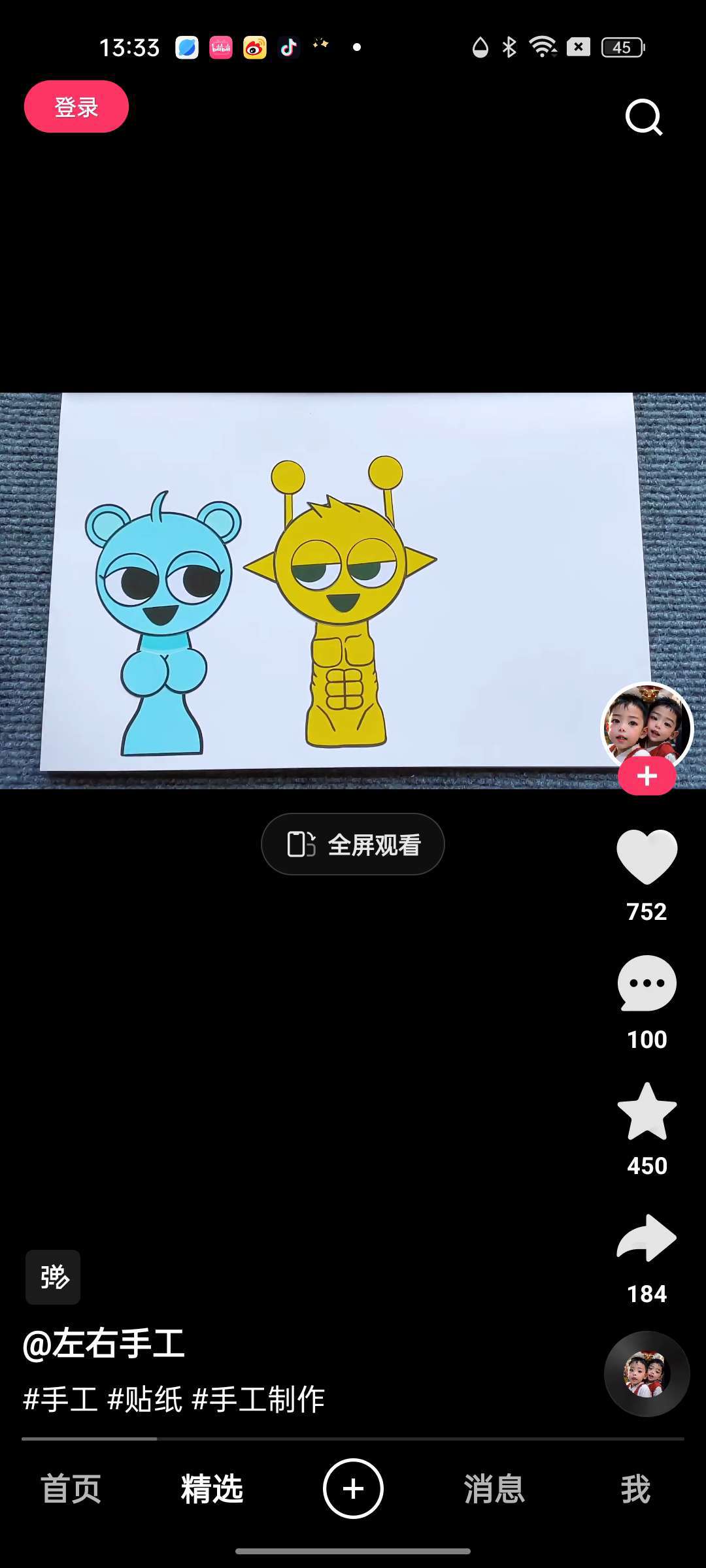Open the creator's profile avatar
Viewport: 706px width, 1568px height.
(647, 724)
